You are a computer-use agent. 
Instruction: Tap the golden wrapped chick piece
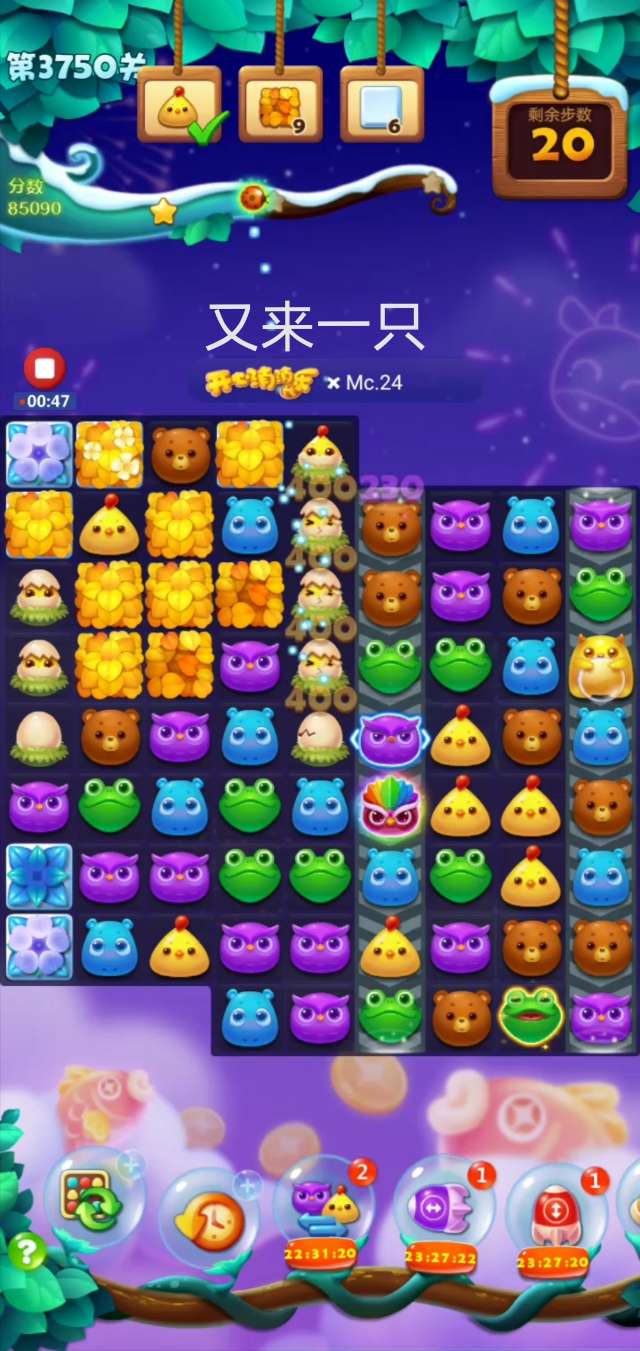coord(600,668)
